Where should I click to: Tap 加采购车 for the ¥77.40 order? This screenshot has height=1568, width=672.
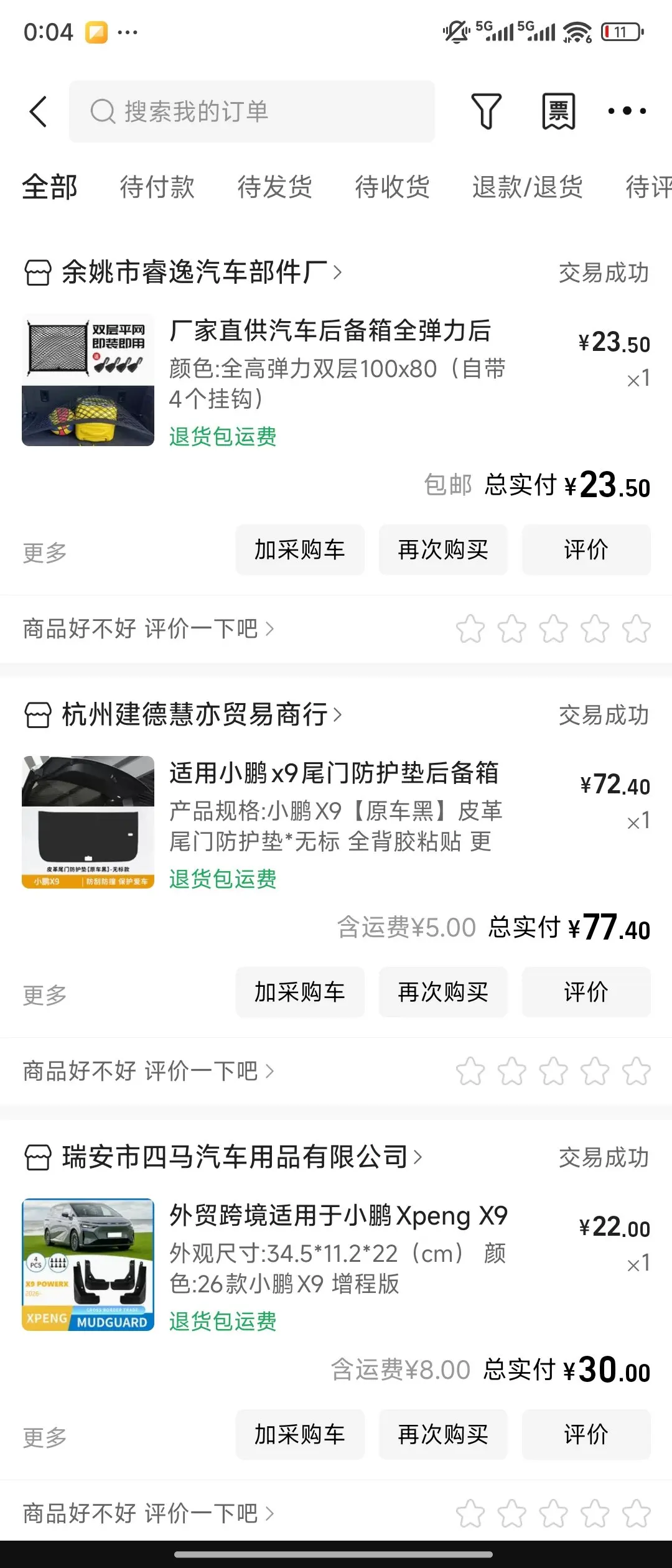tap(299, 992)
